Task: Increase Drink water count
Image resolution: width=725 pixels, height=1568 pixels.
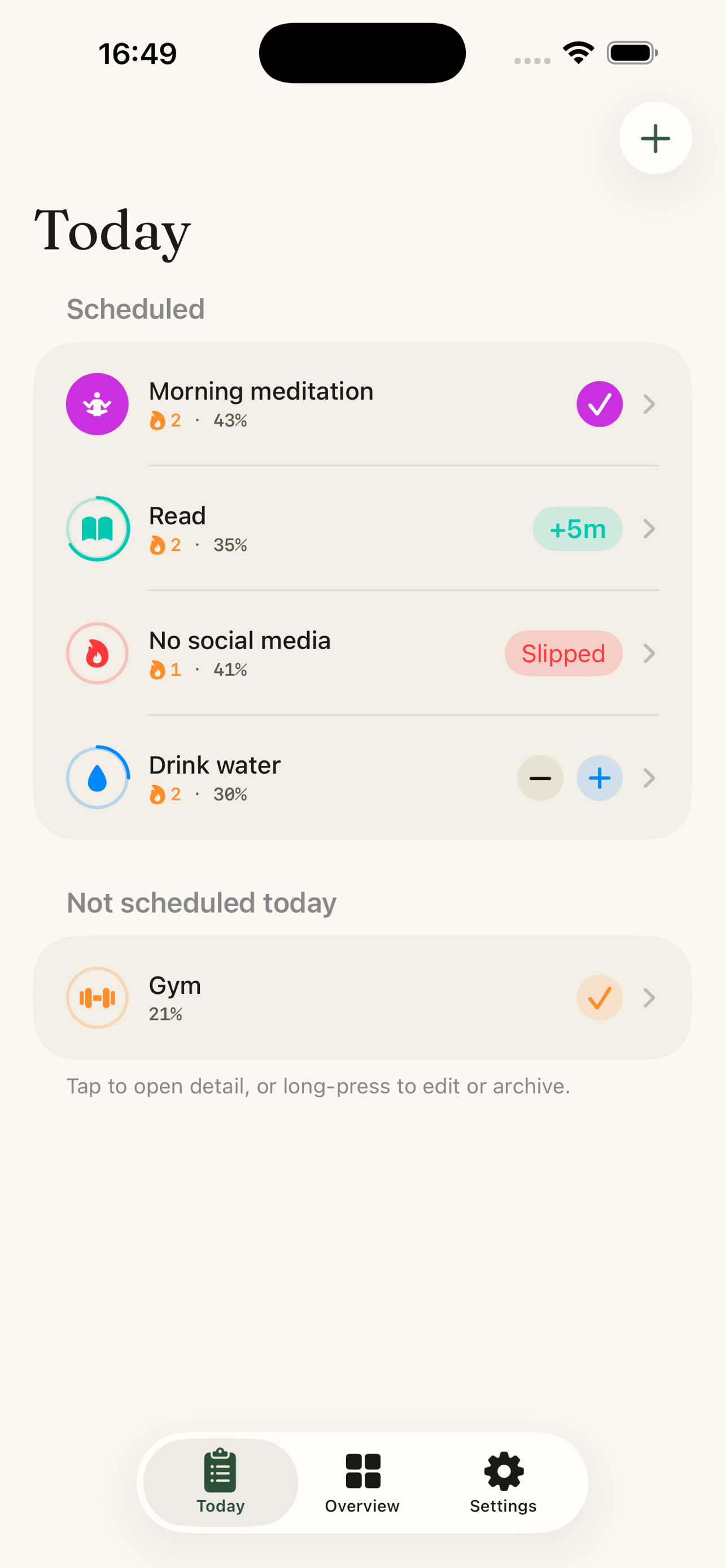Action: pos(599,778)
